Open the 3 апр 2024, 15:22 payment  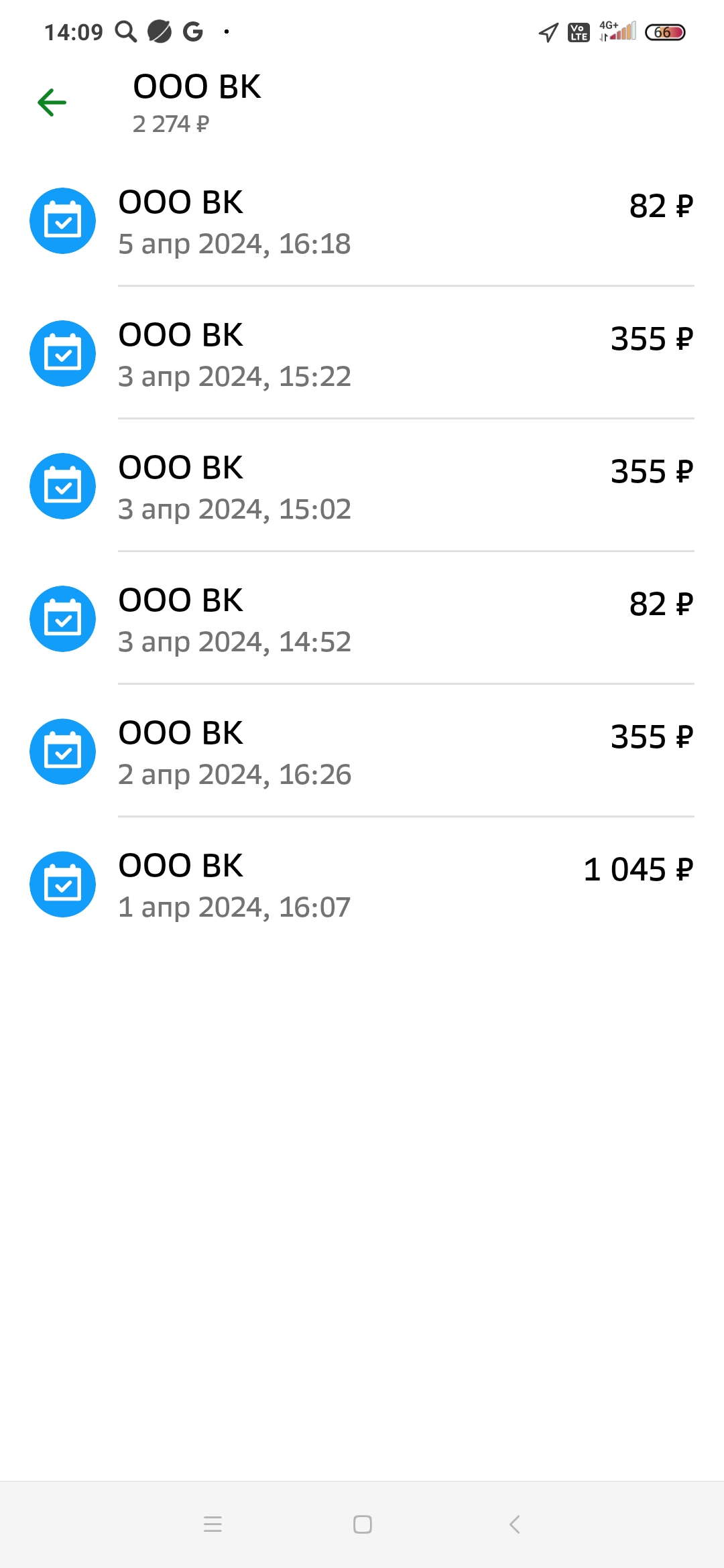(x=362, y=354)
